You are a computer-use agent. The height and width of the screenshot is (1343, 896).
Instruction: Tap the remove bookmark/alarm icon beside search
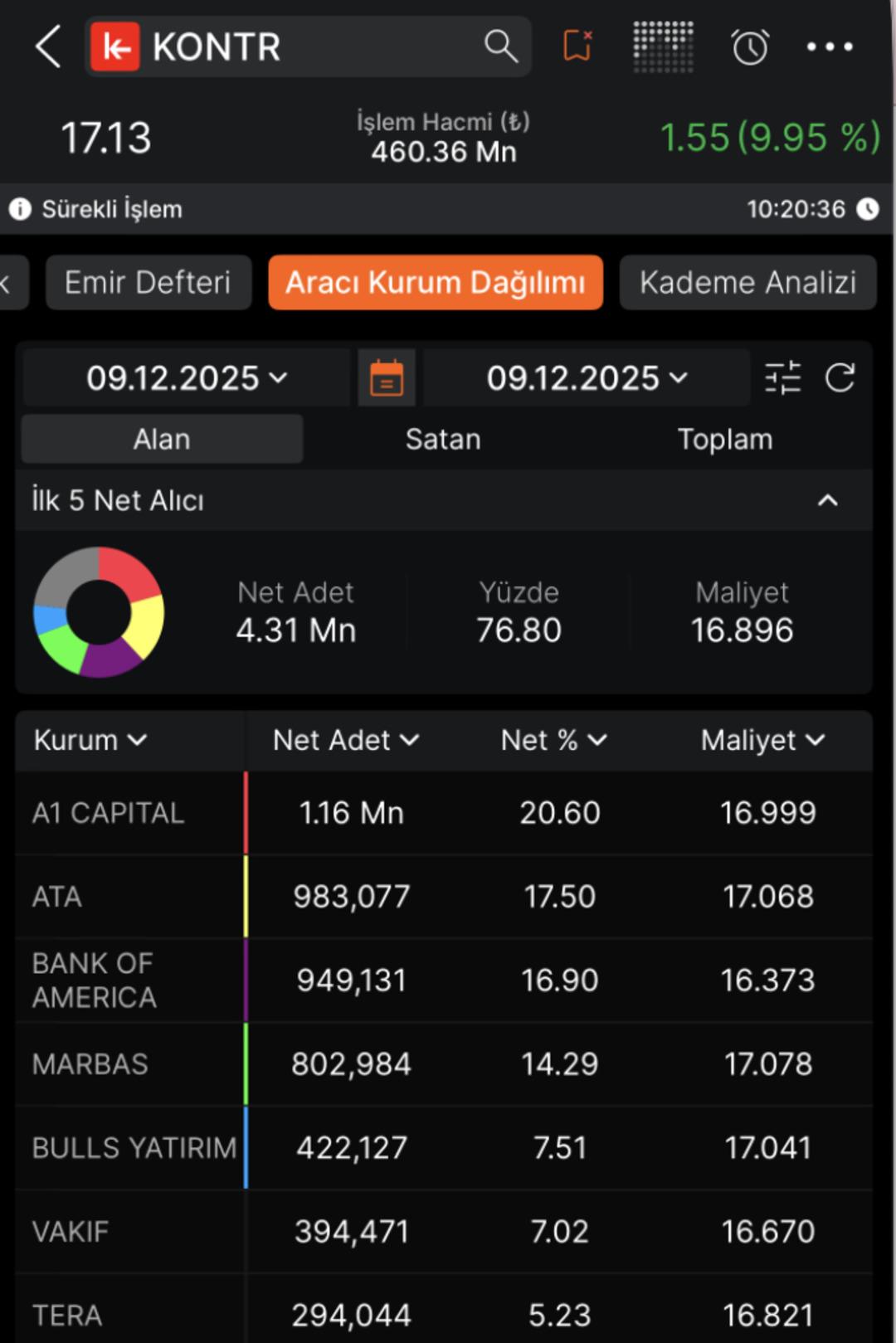577,47
